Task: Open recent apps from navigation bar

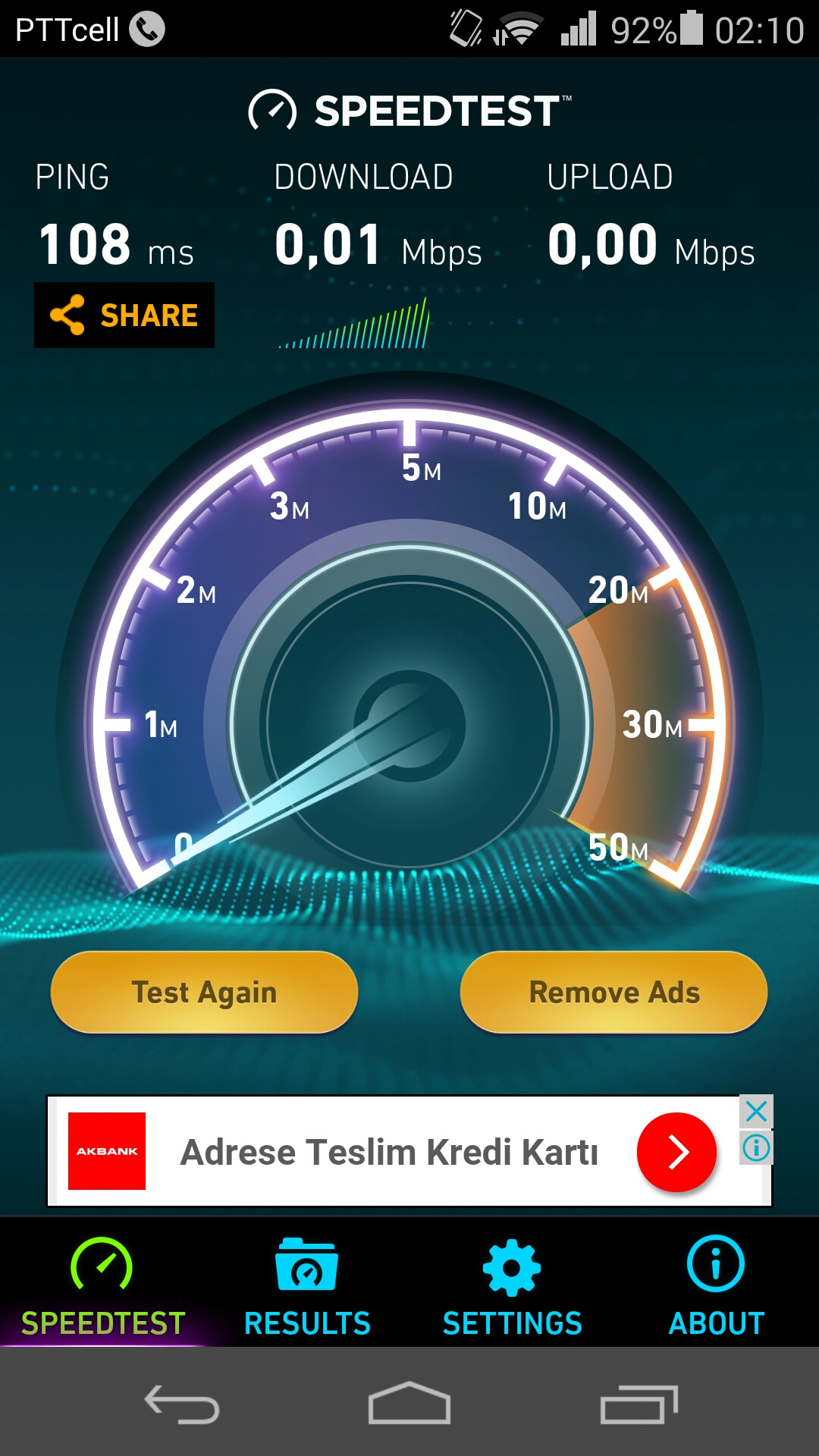Action: (639, 1404)
